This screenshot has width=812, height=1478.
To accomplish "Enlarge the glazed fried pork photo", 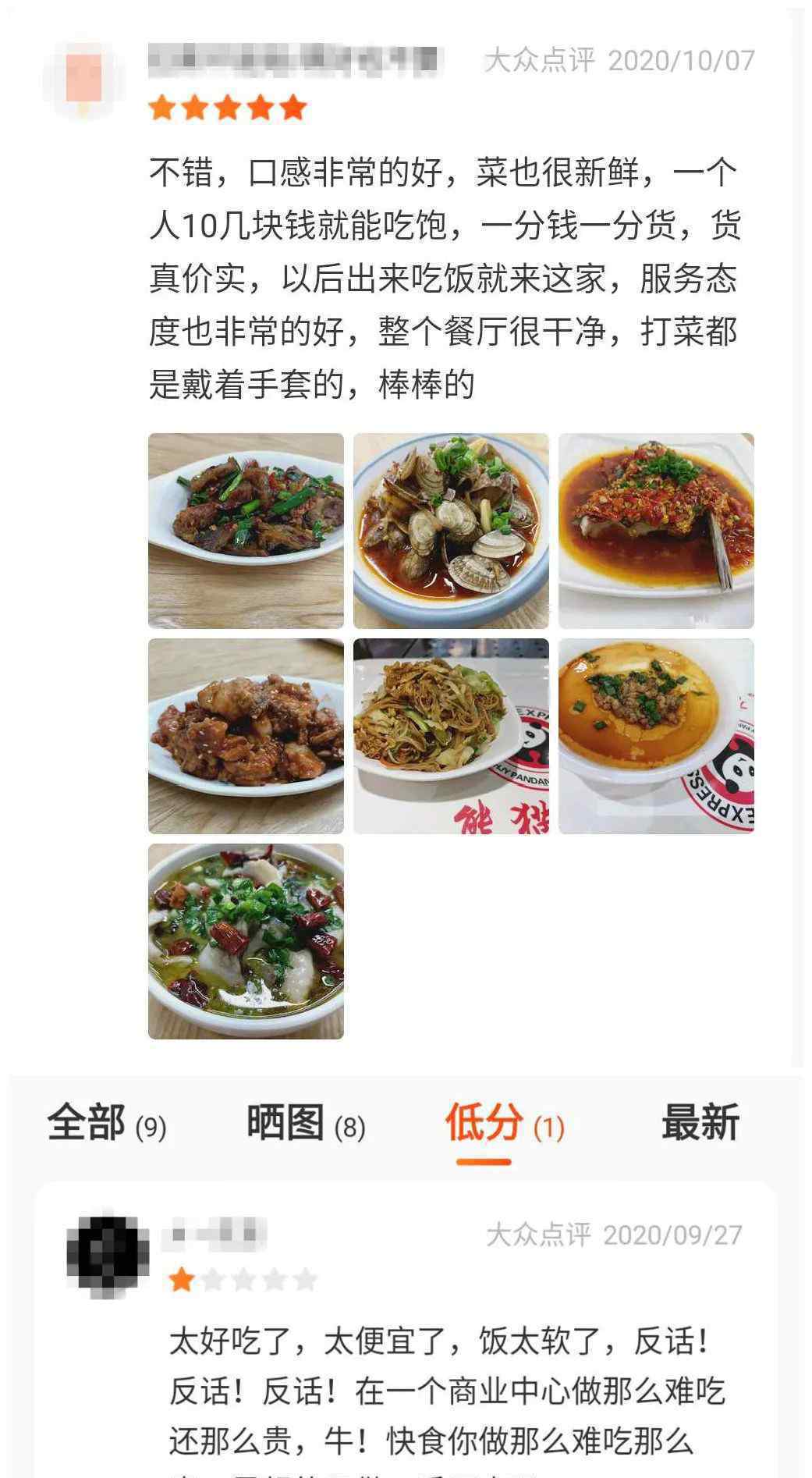I will pyautogui.click(x=246, y=736).
